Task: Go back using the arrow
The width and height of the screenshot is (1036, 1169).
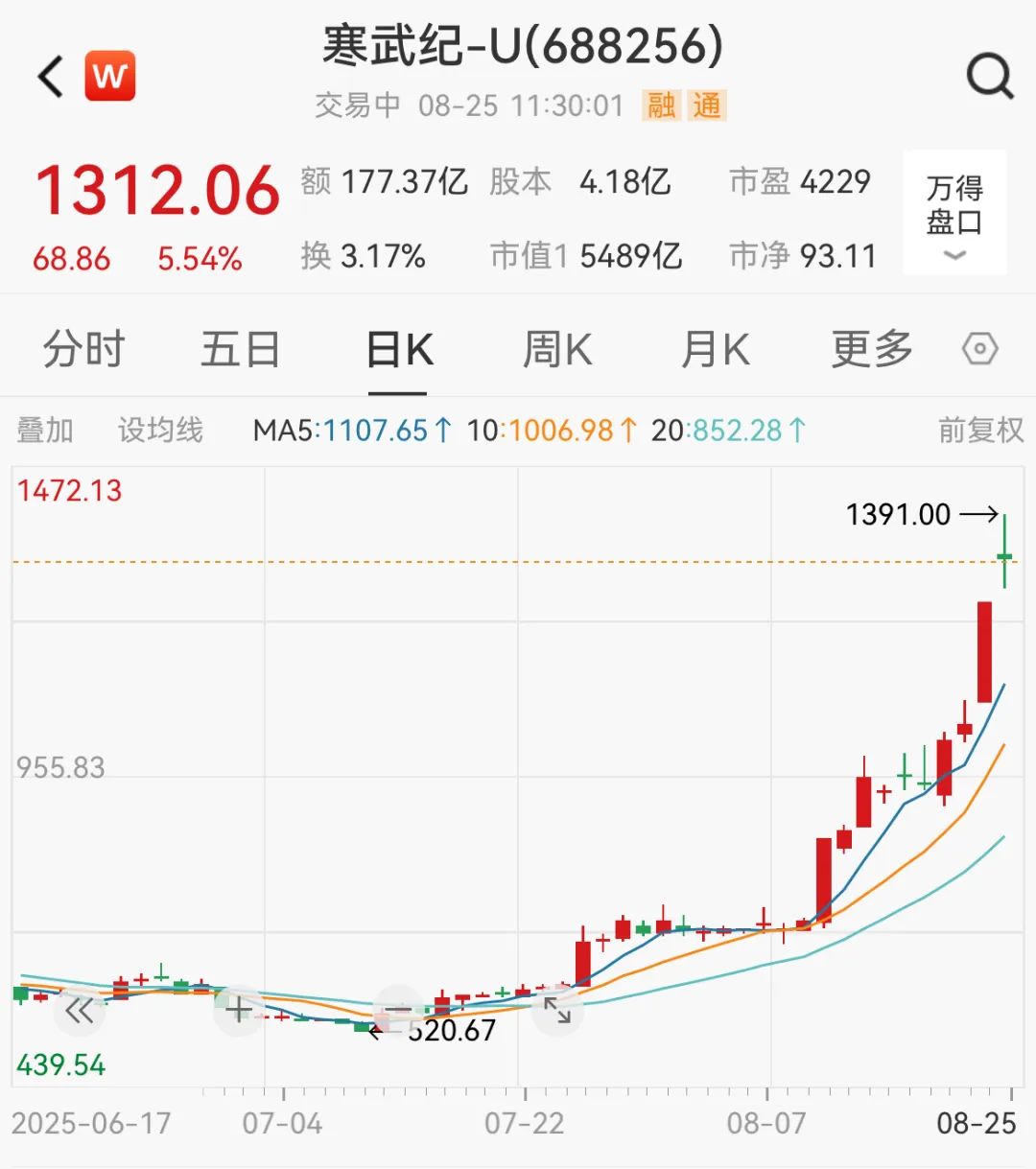Action: click(51, 77)
